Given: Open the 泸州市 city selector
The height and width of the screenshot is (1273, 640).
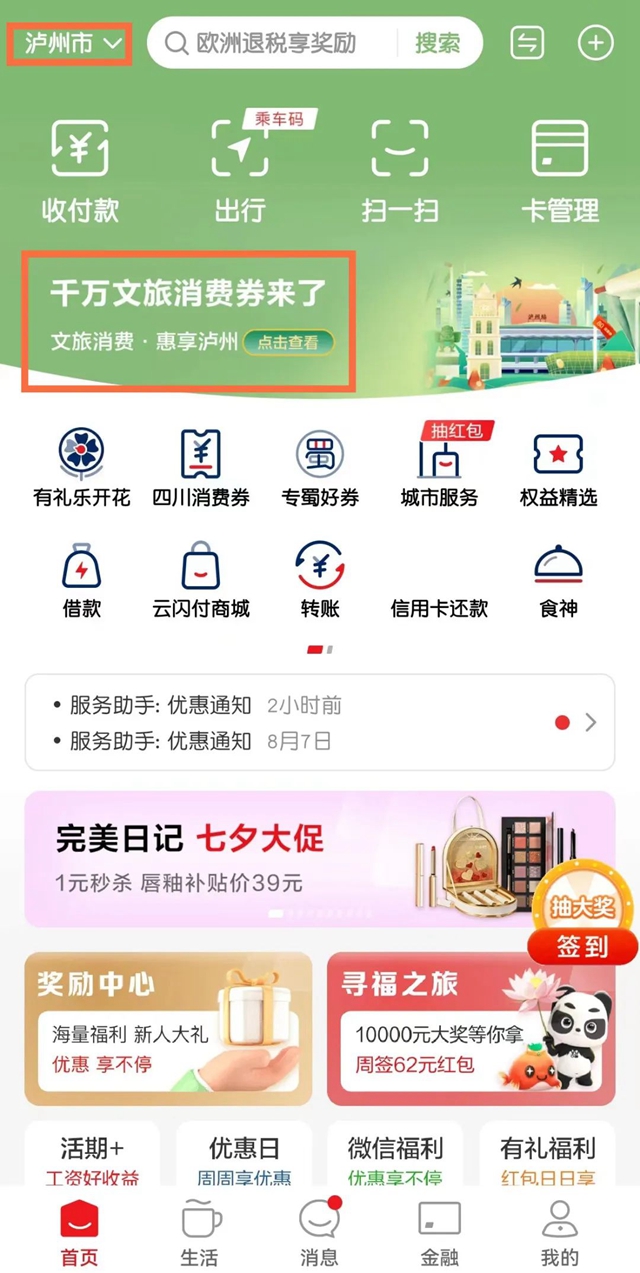Looking at the screenshot, I should pyautogui.click(x=70, y=44).
